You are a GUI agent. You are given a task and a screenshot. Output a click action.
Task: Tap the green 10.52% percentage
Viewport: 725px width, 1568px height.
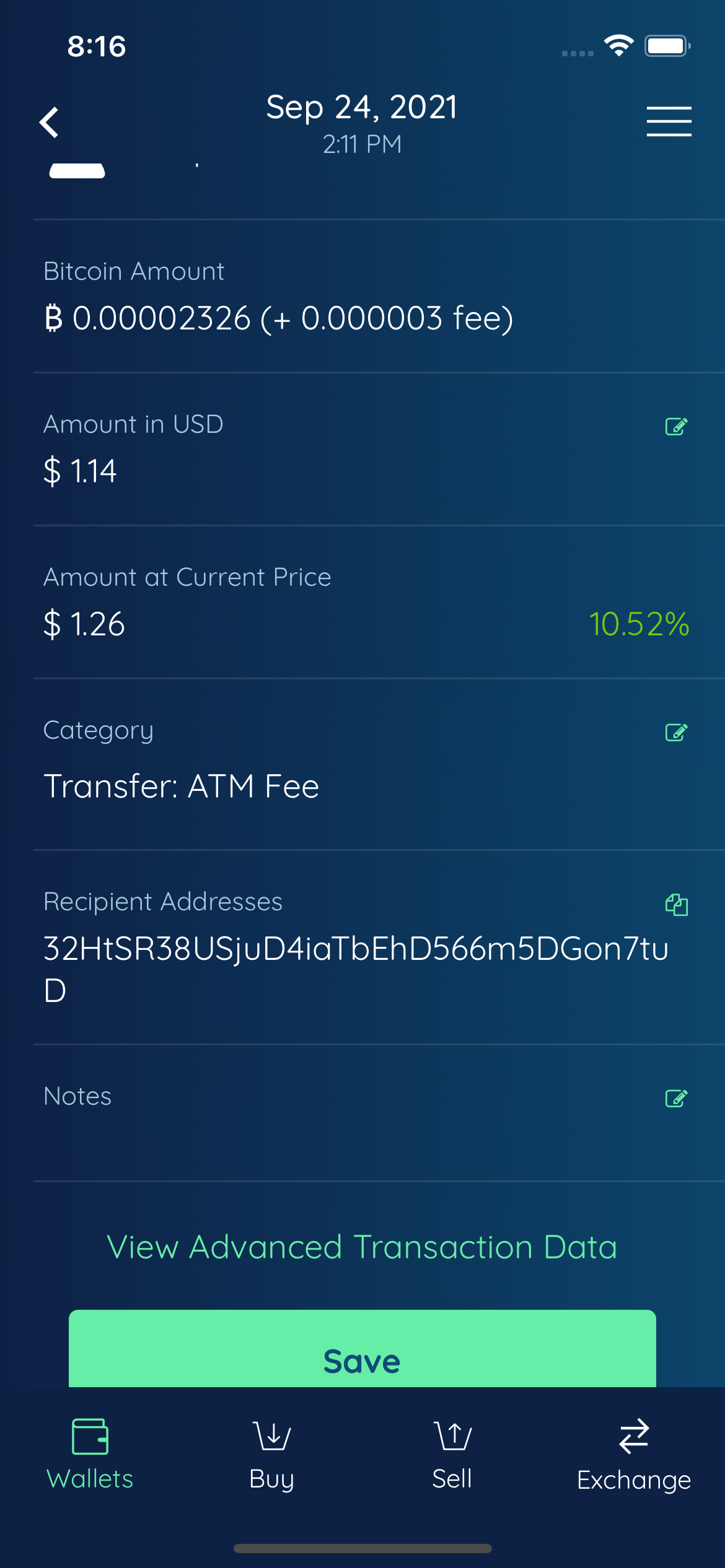coord(638,624)
